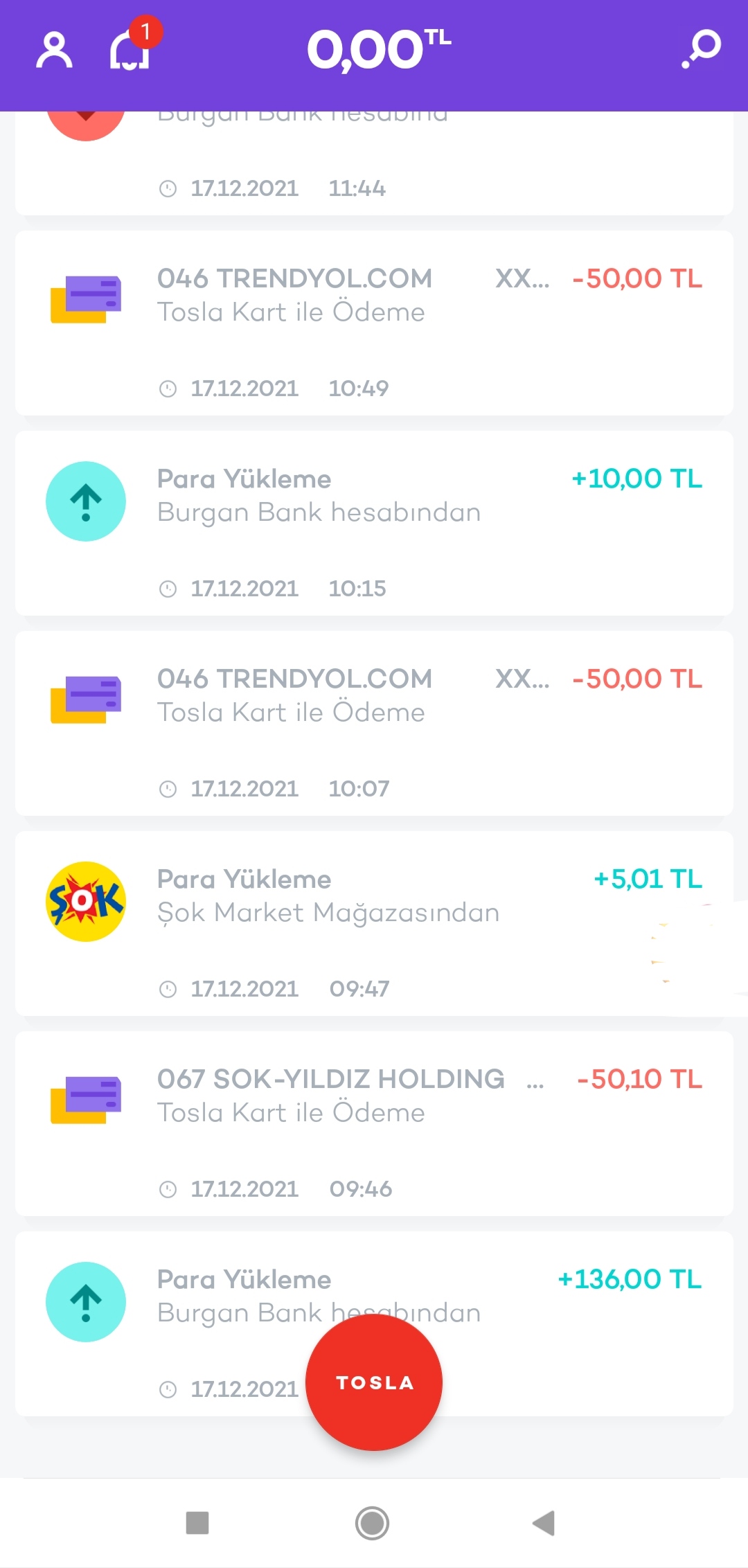Open the +10,00 TL Para Yükleme transaction
Image resolution: width=748 pixels, height=1568 pixels.
374,524
